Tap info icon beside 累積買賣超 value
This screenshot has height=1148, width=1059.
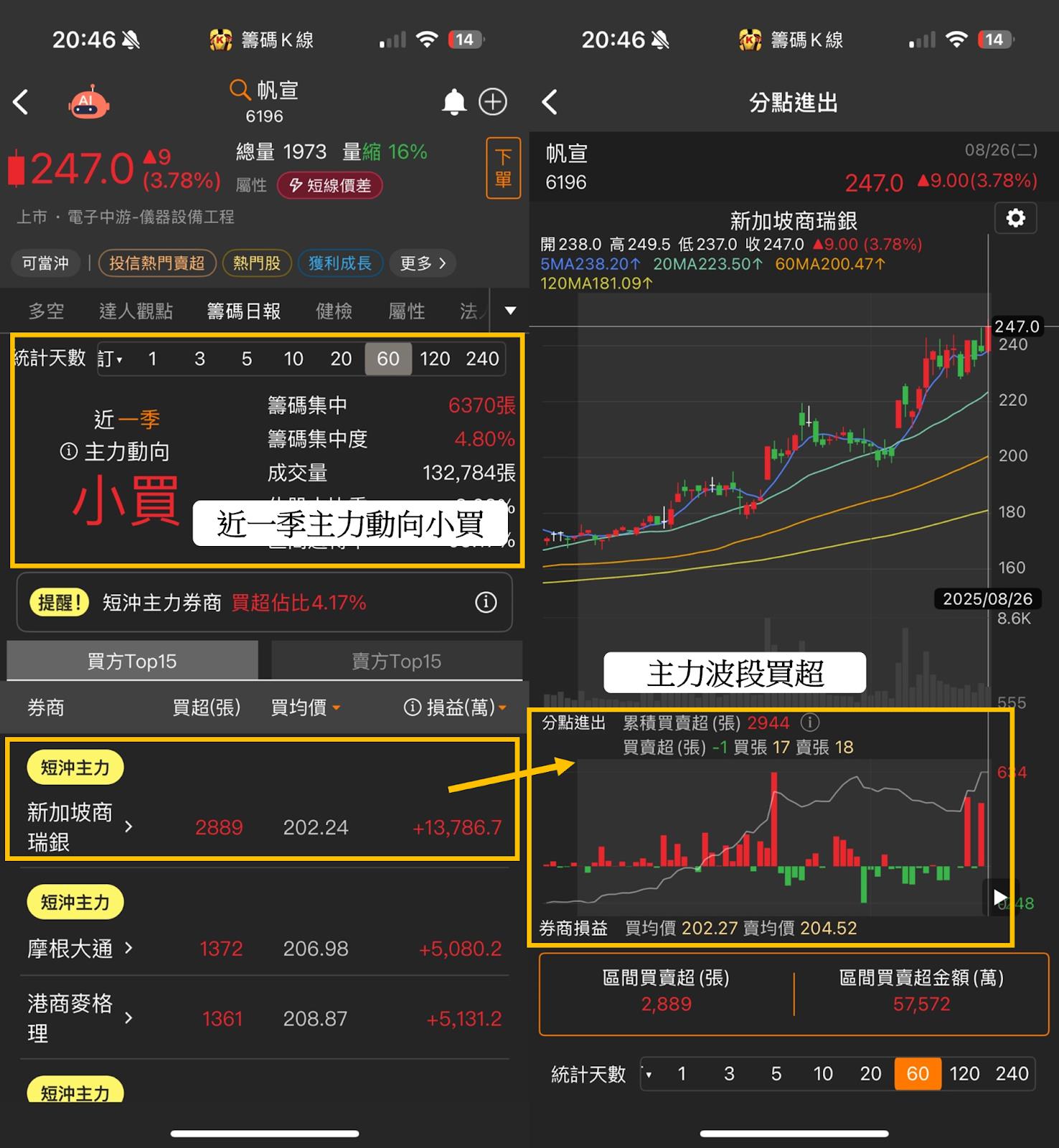811,723
